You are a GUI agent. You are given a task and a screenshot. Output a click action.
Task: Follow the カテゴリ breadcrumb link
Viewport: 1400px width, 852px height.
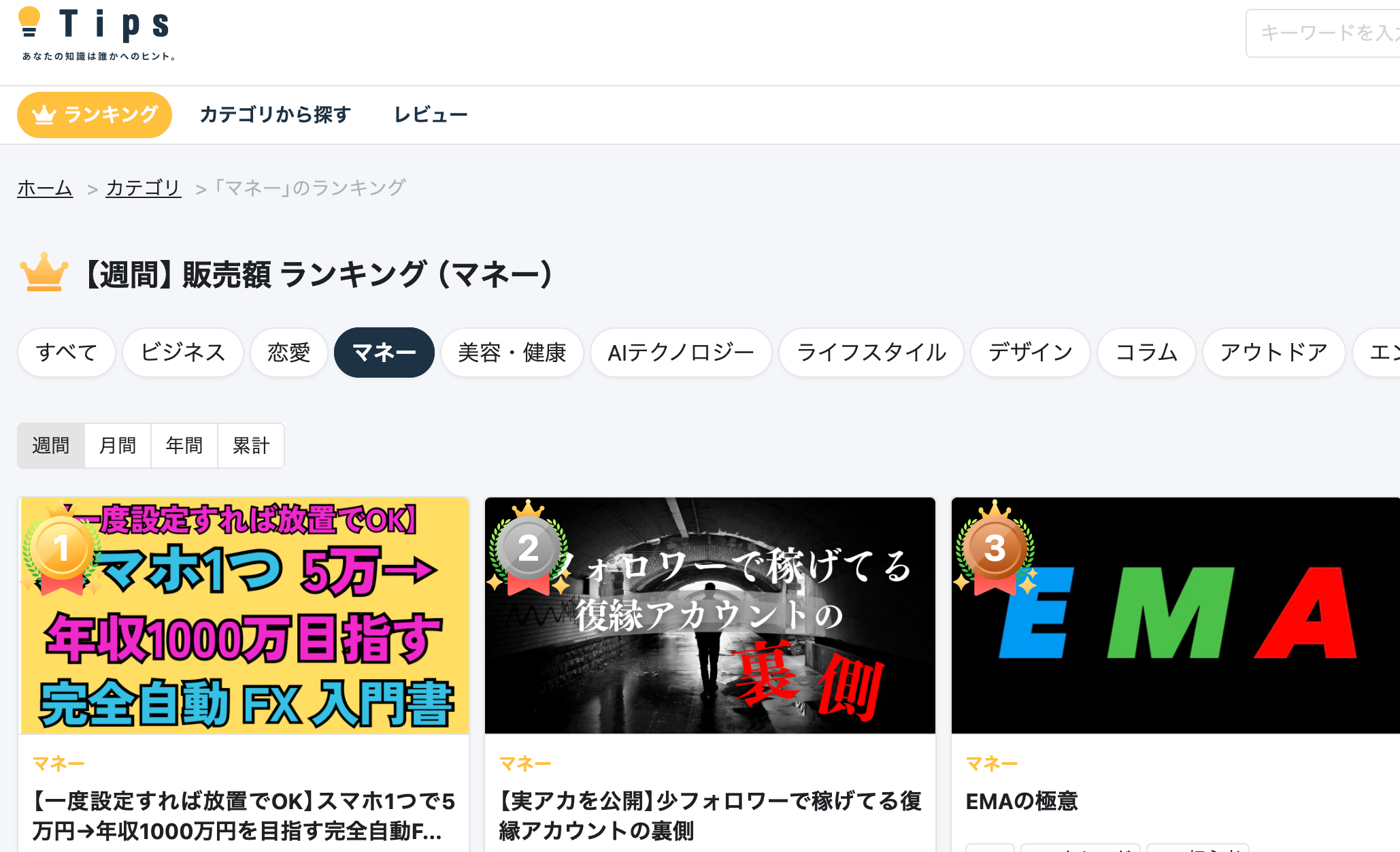click(144, 188)
